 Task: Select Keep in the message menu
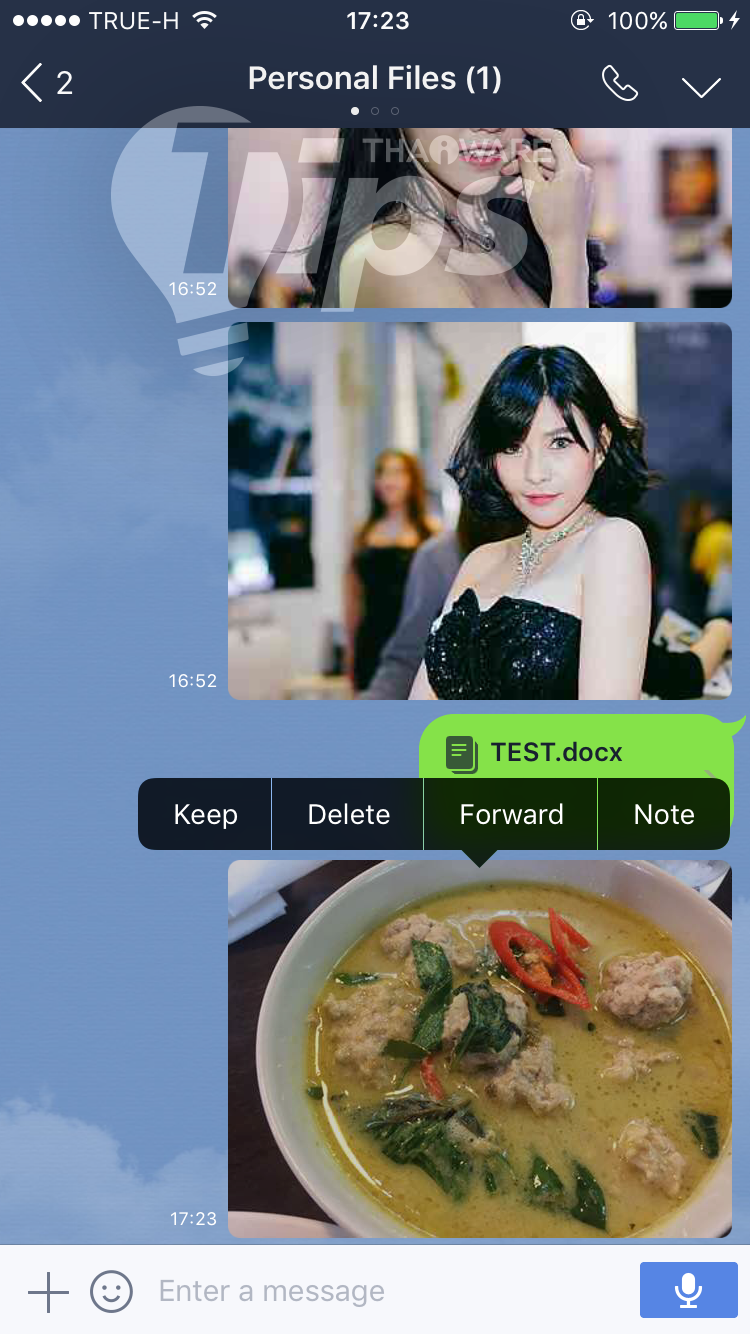click(x=205, y=814)
